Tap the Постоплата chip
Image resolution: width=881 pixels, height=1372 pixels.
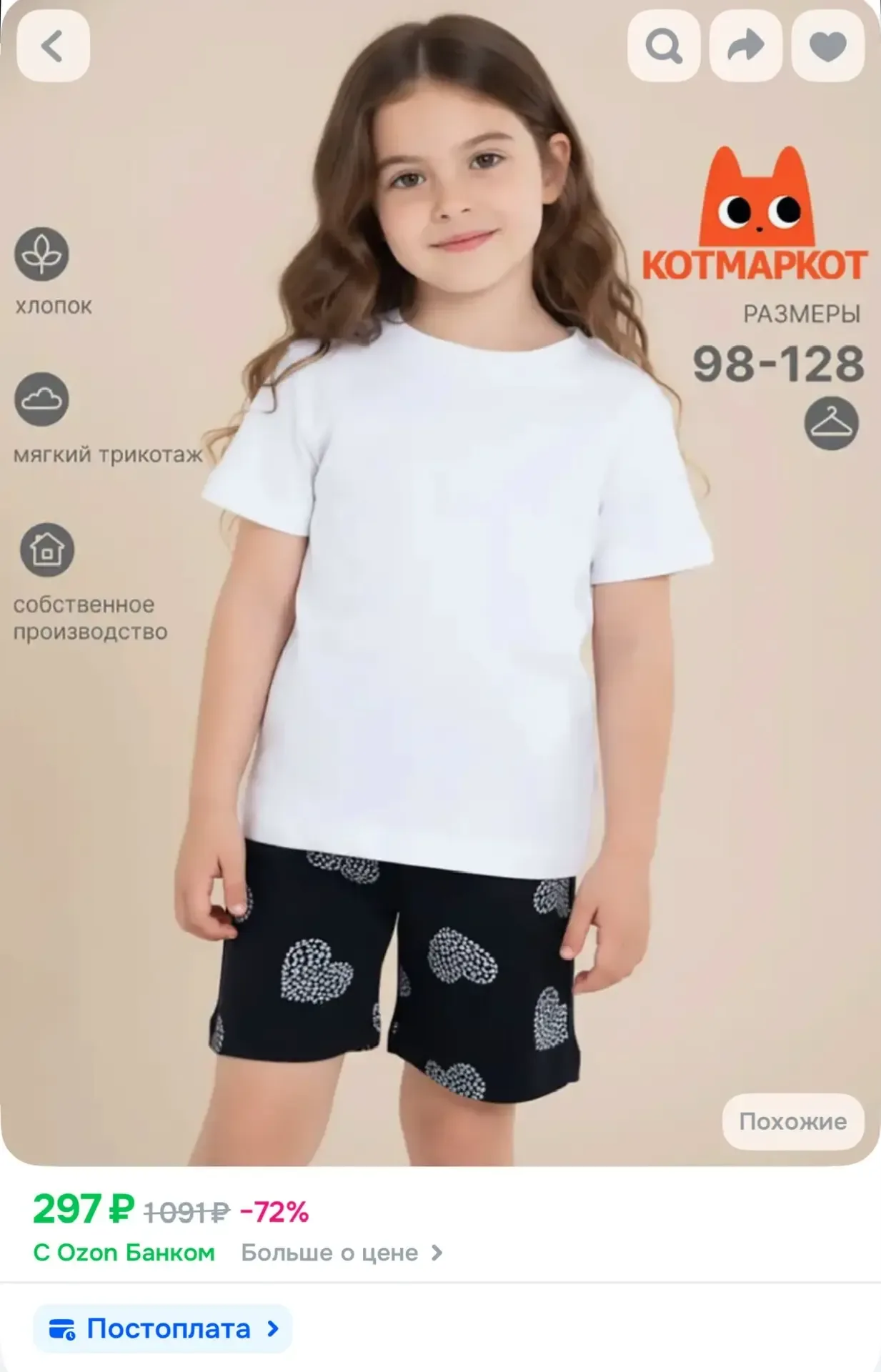(163, 1328)
